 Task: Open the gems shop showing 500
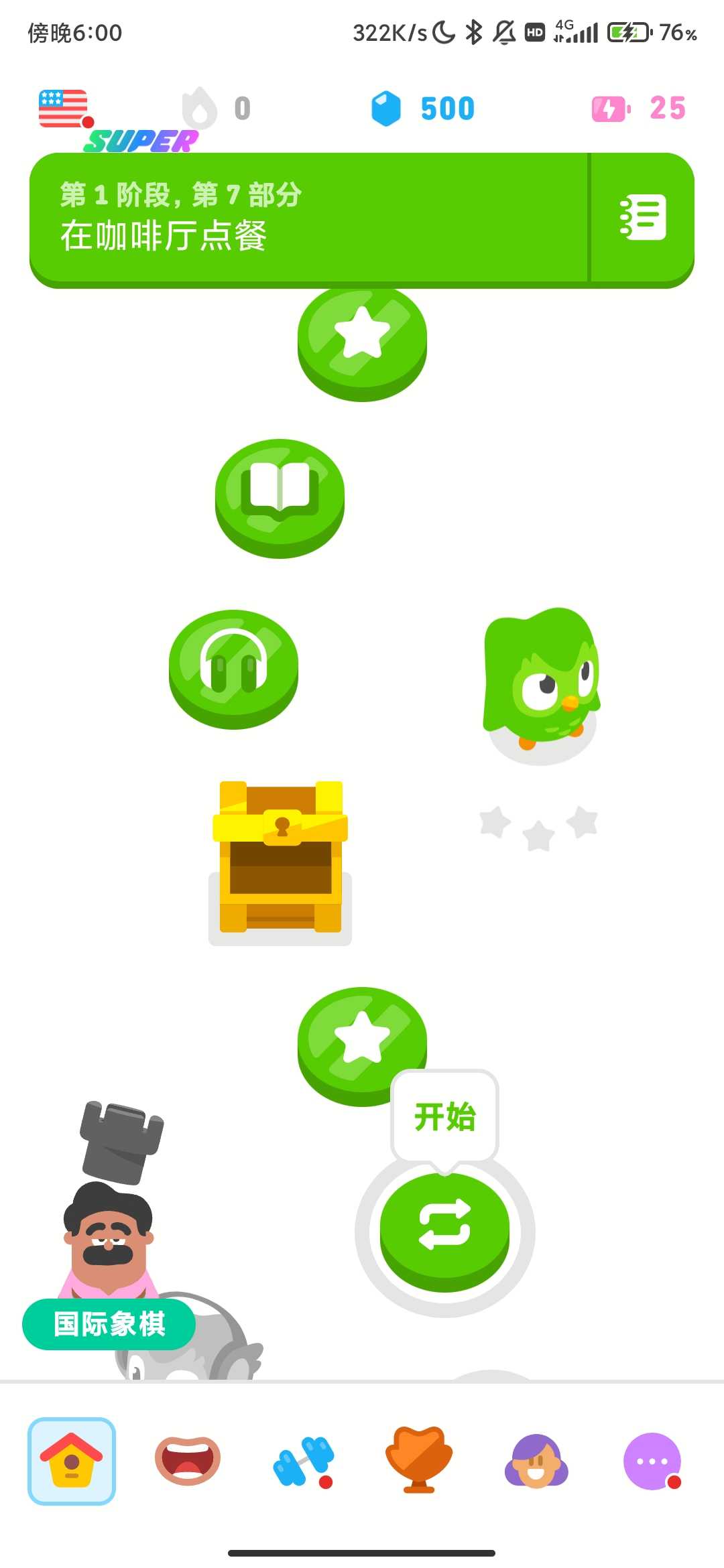(x=424, y=109)
